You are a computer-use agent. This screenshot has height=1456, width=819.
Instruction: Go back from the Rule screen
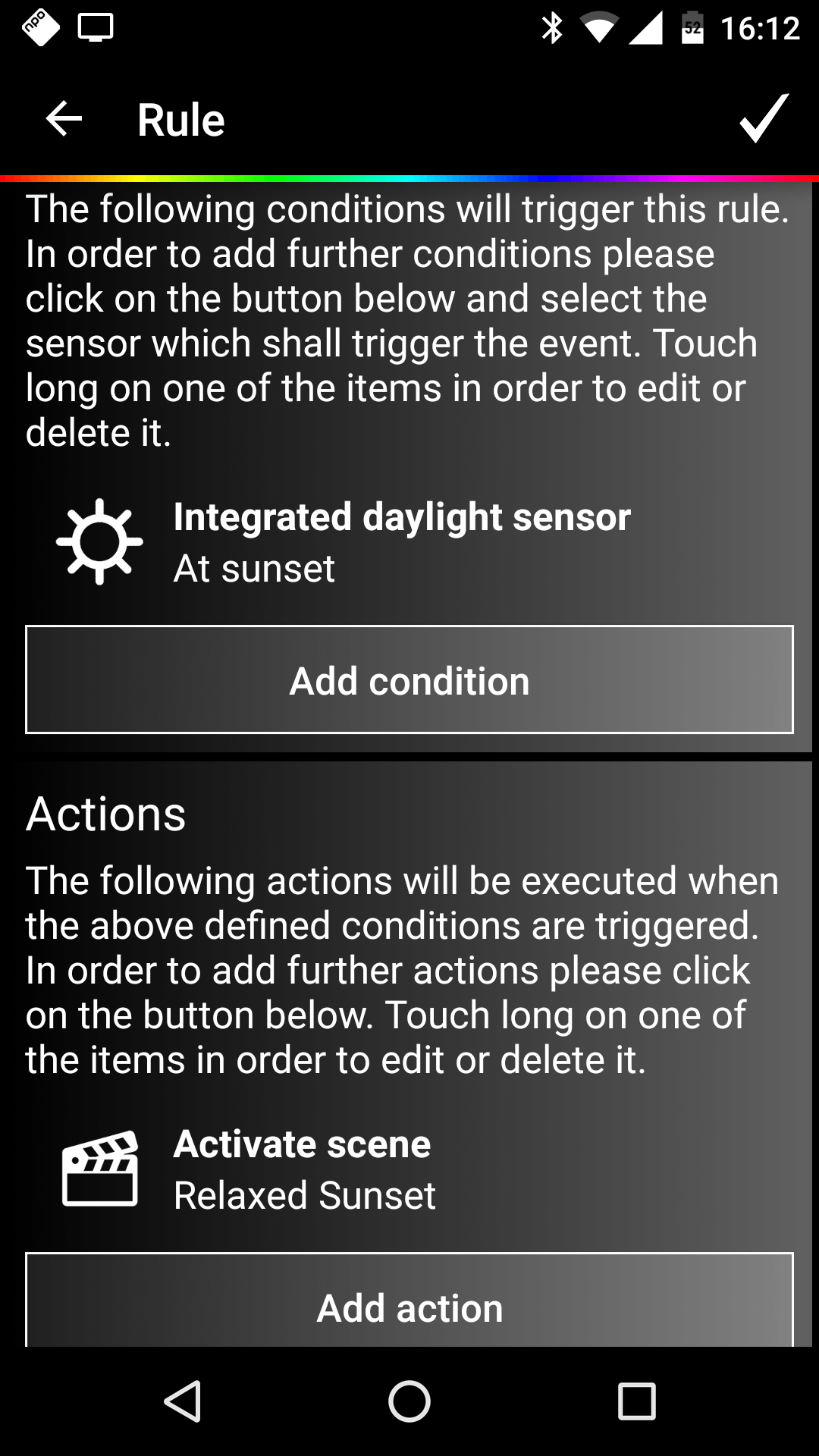64,120
